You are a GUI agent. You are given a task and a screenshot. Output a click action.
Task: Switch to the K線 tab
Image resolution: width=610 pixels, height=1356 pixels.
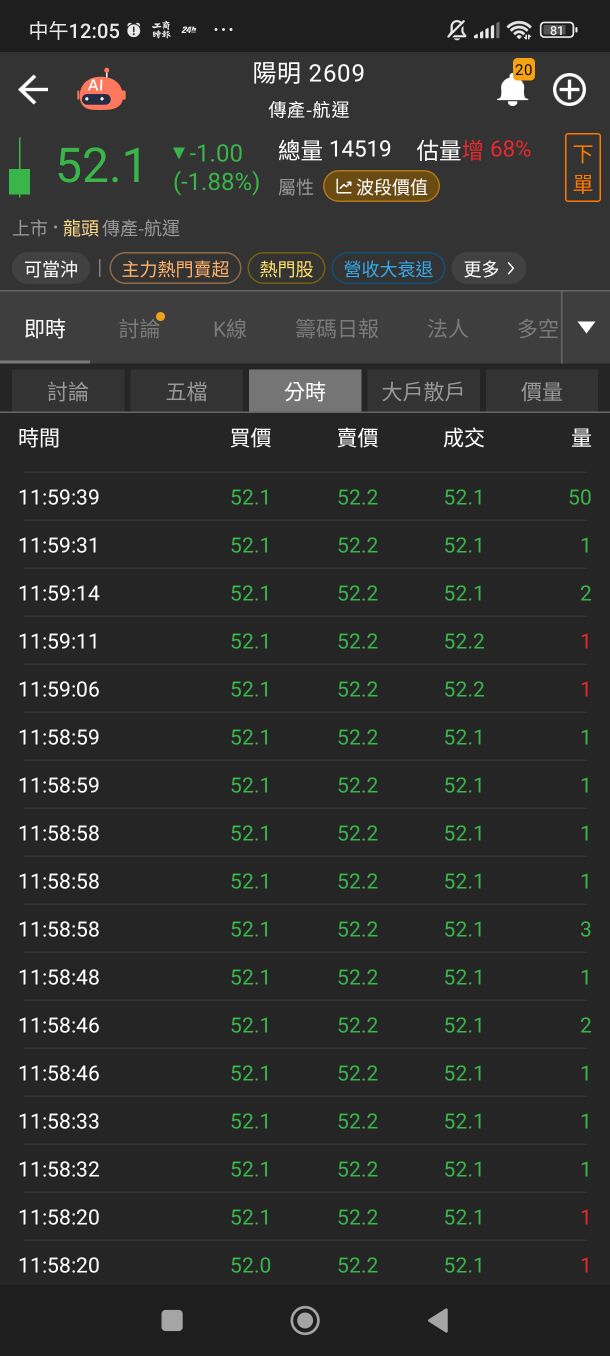[230, 329]
